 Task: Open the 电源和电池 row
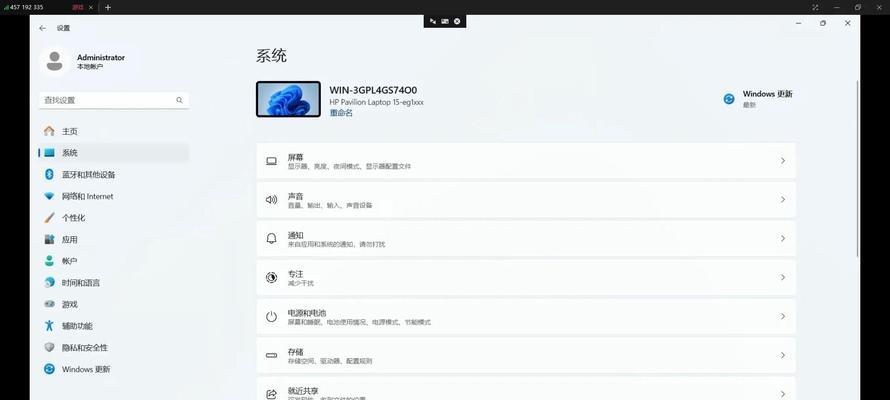pos(526,316)
